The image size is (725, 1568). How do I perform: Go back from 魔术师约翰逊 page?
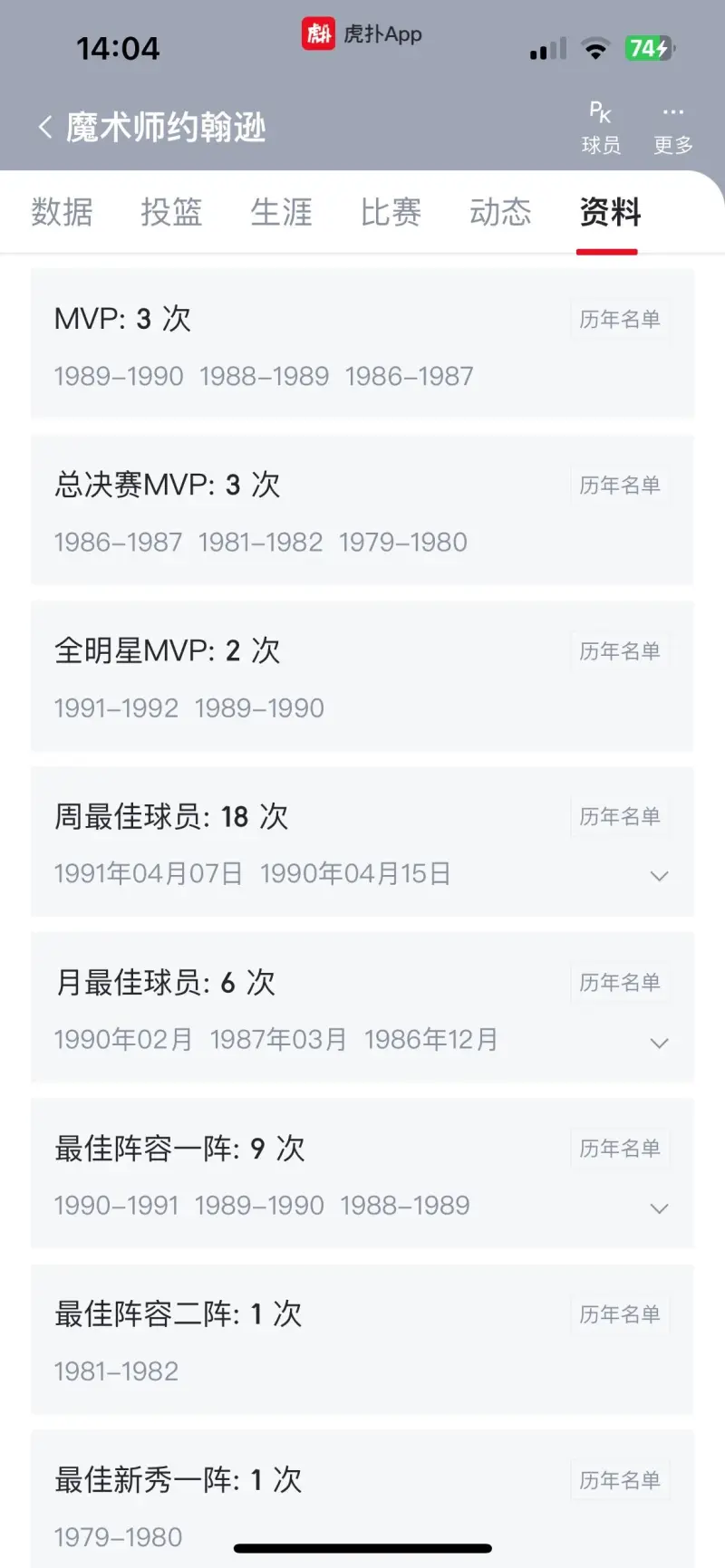[x=45, y=128]
